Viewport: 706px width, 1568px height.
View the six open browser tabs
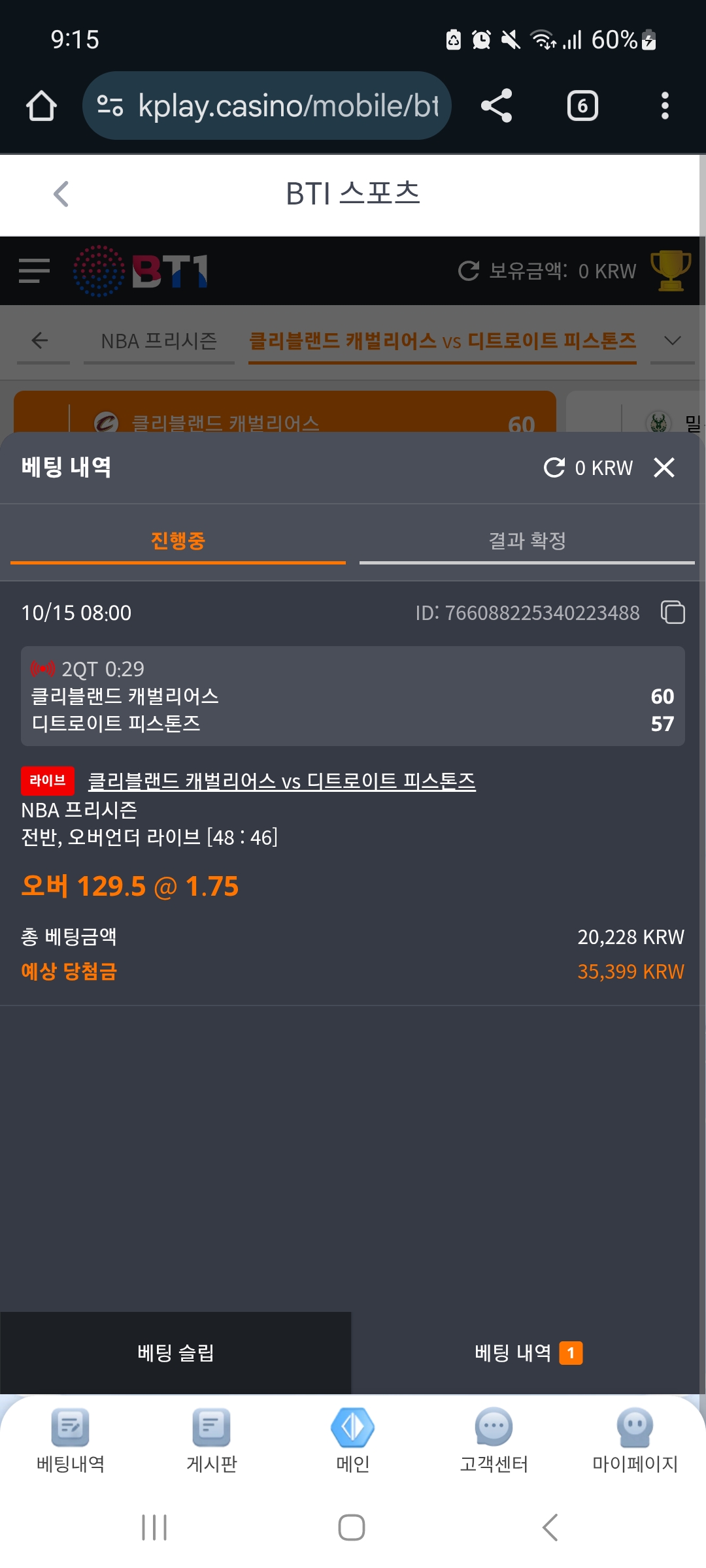(582, 106)
